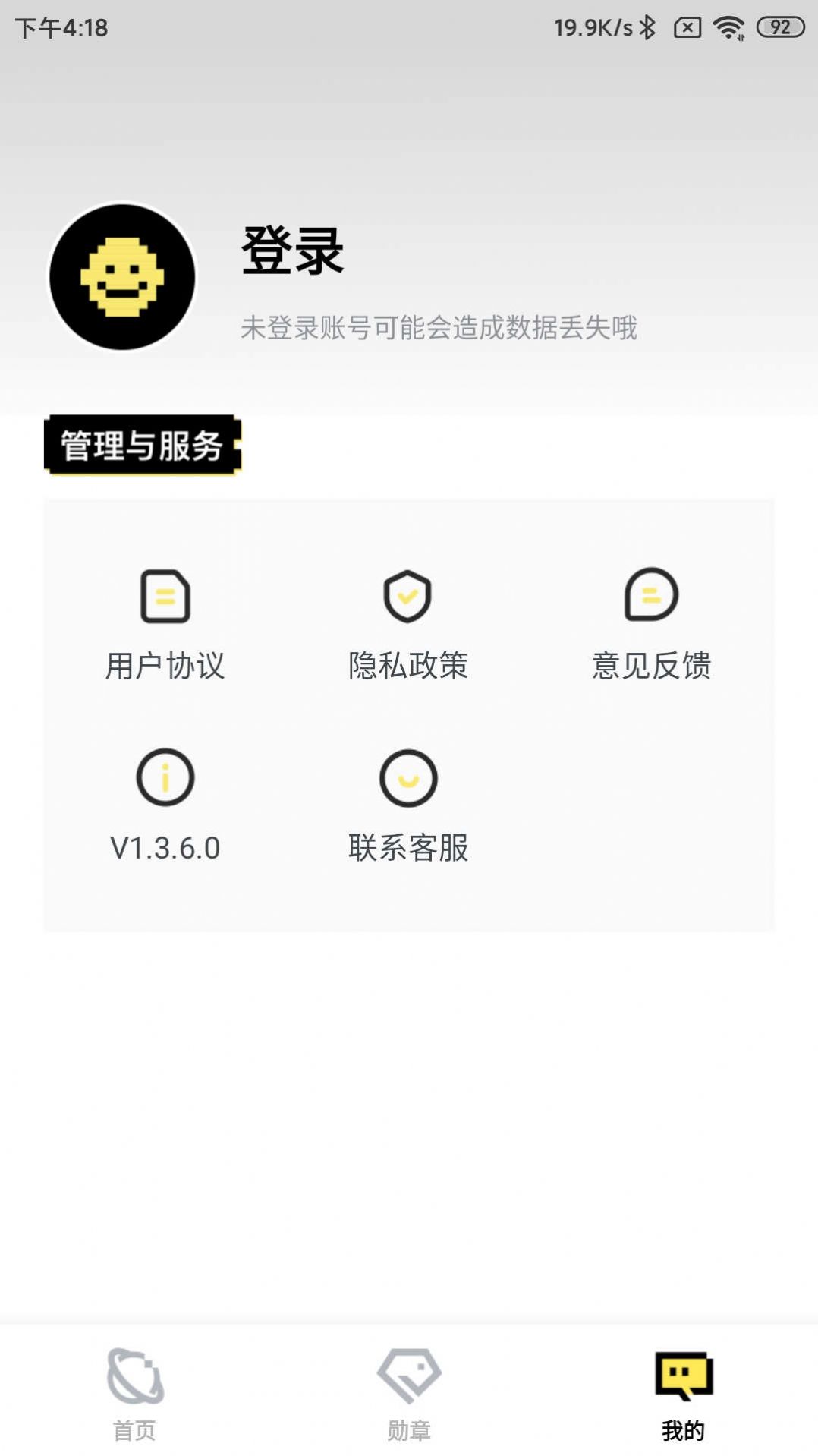Click the 管理与服务 section header
Image resolution: width=818 pixels, height=1456 pixels.
coord(141,446)
